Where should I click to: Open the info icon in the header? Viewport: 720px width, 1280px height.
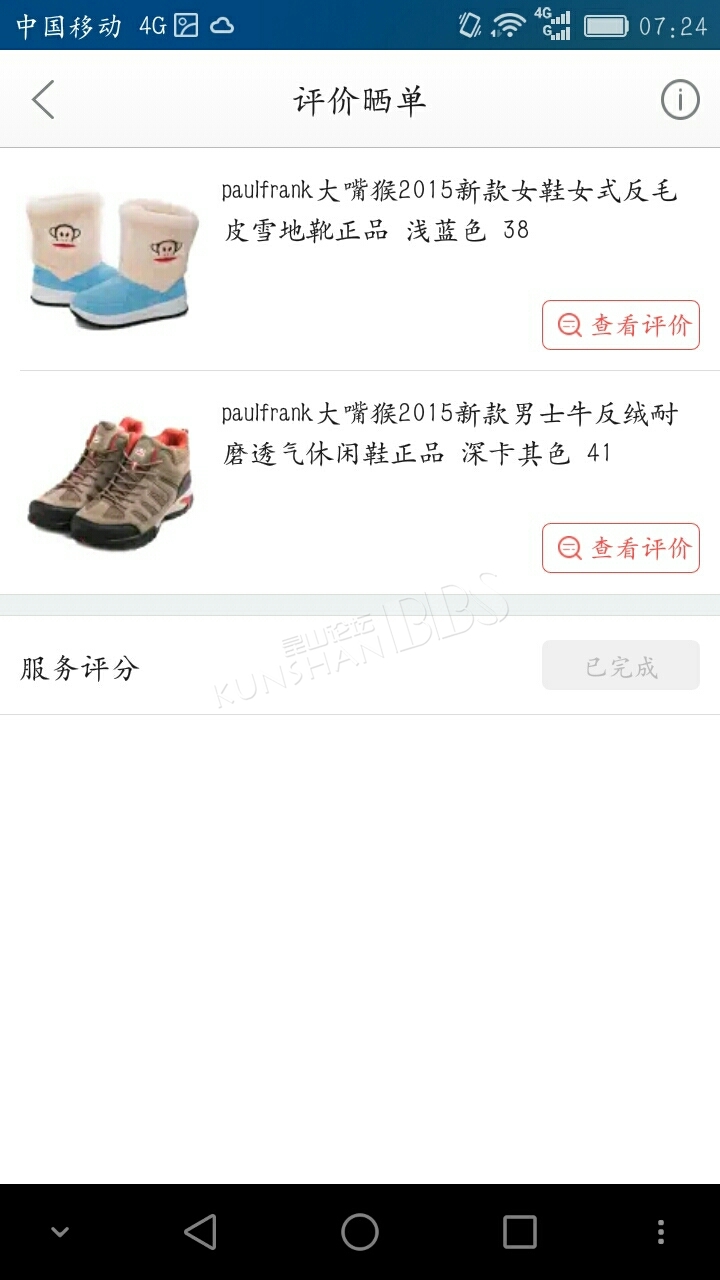coord(680,100)
